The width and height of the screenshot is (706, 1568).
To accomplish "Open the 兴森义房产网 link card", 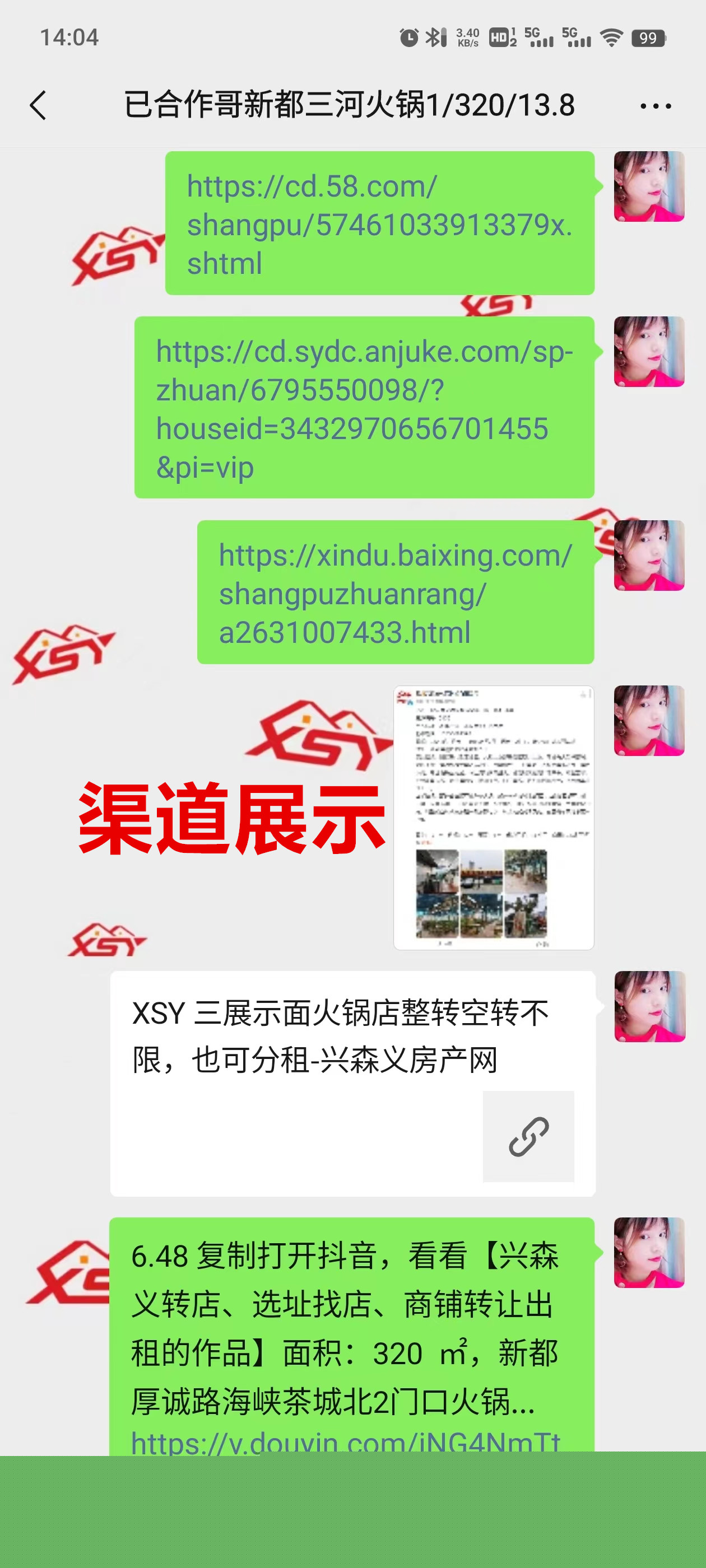I will (352, 1083).
